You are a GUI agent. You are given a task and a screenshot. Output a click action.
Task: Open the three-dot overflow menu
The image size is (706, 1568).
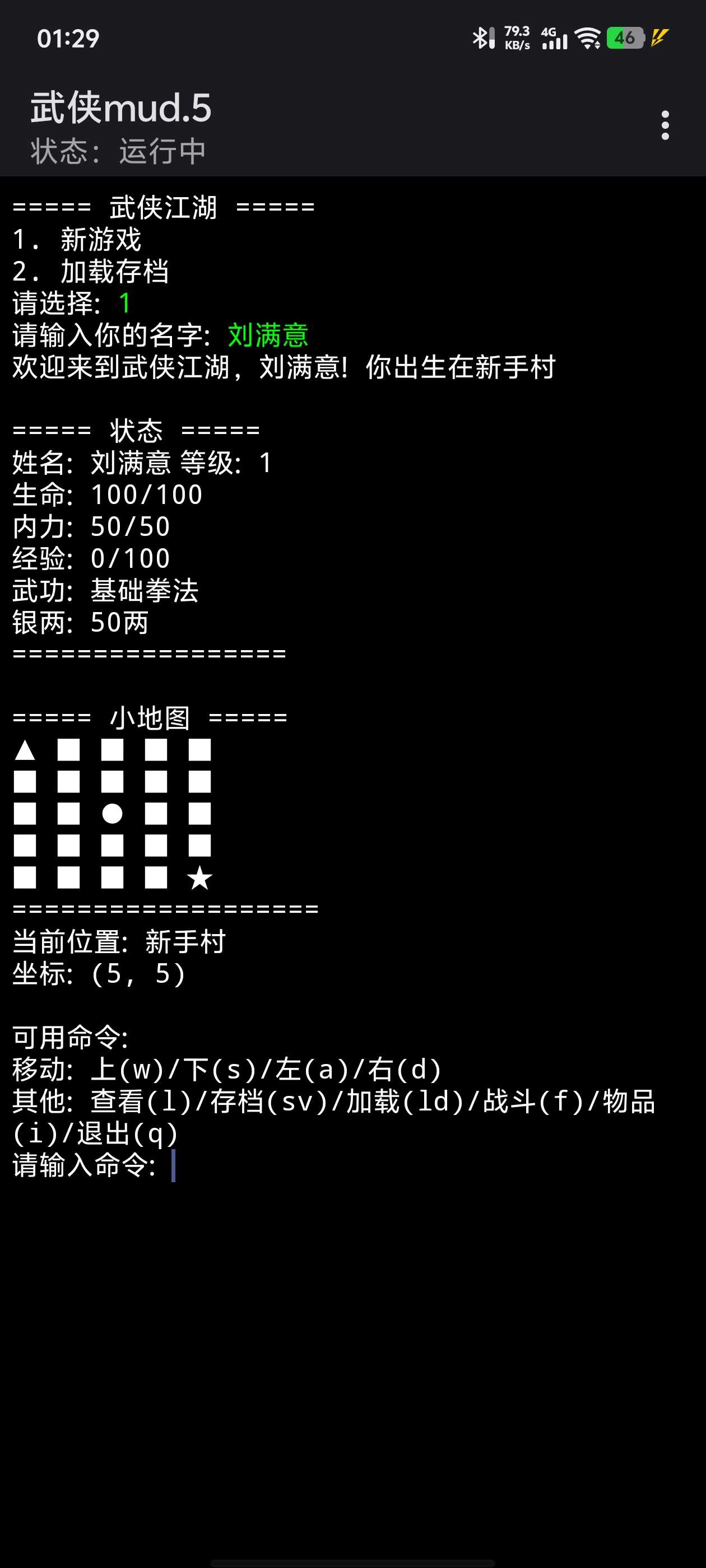click(x=665, y=125)
